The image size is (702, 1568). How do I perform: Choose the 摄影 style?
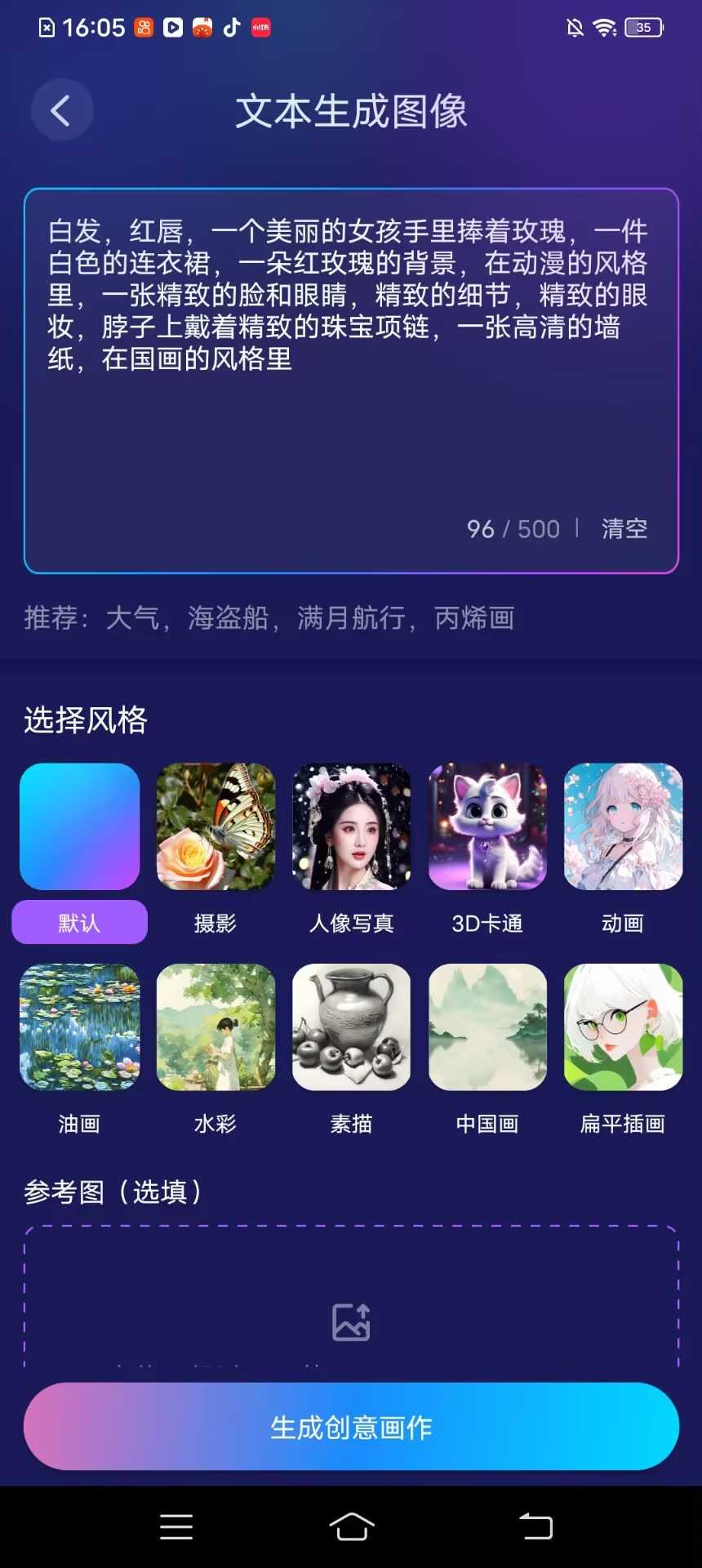[215, 826]
